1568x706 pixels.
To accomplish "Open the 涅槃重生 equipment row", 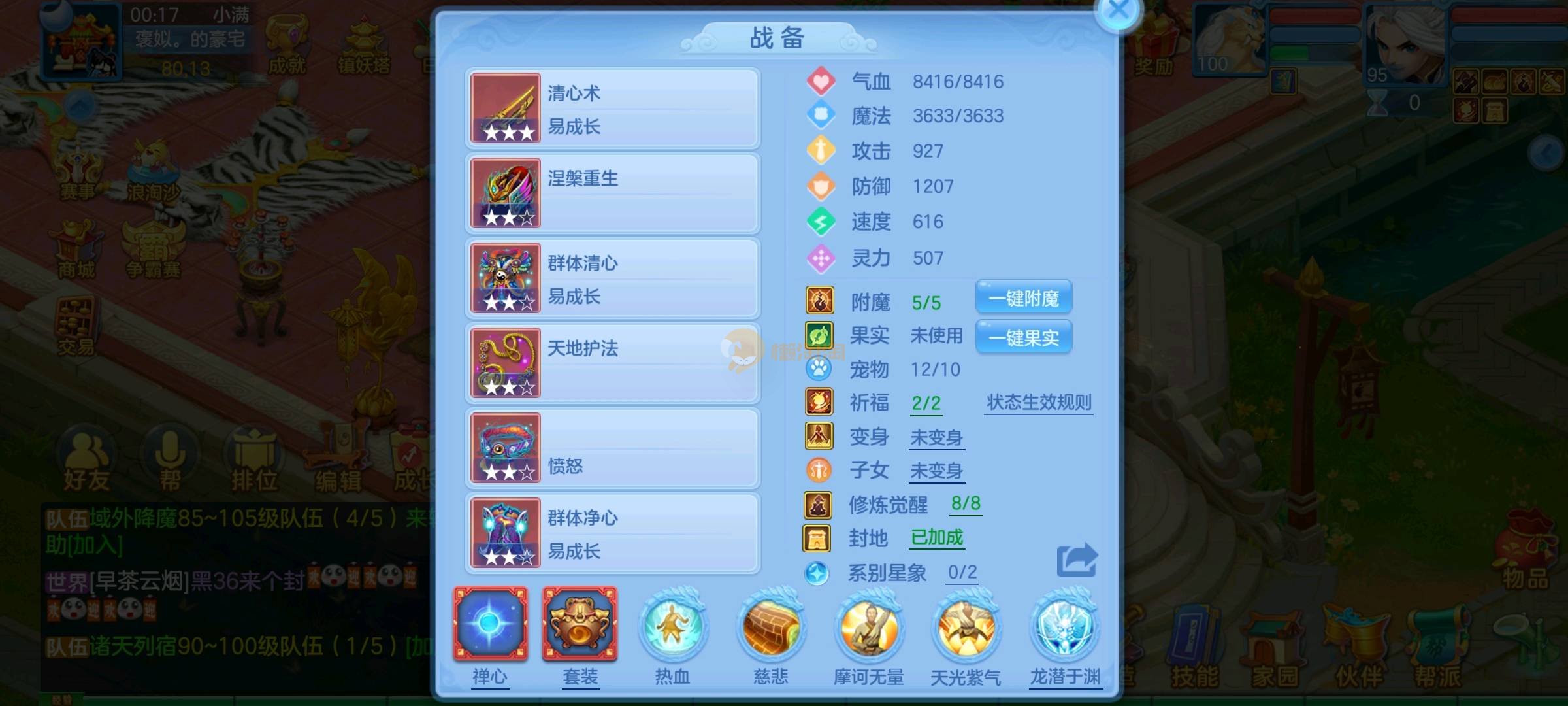I will (613, 193).
